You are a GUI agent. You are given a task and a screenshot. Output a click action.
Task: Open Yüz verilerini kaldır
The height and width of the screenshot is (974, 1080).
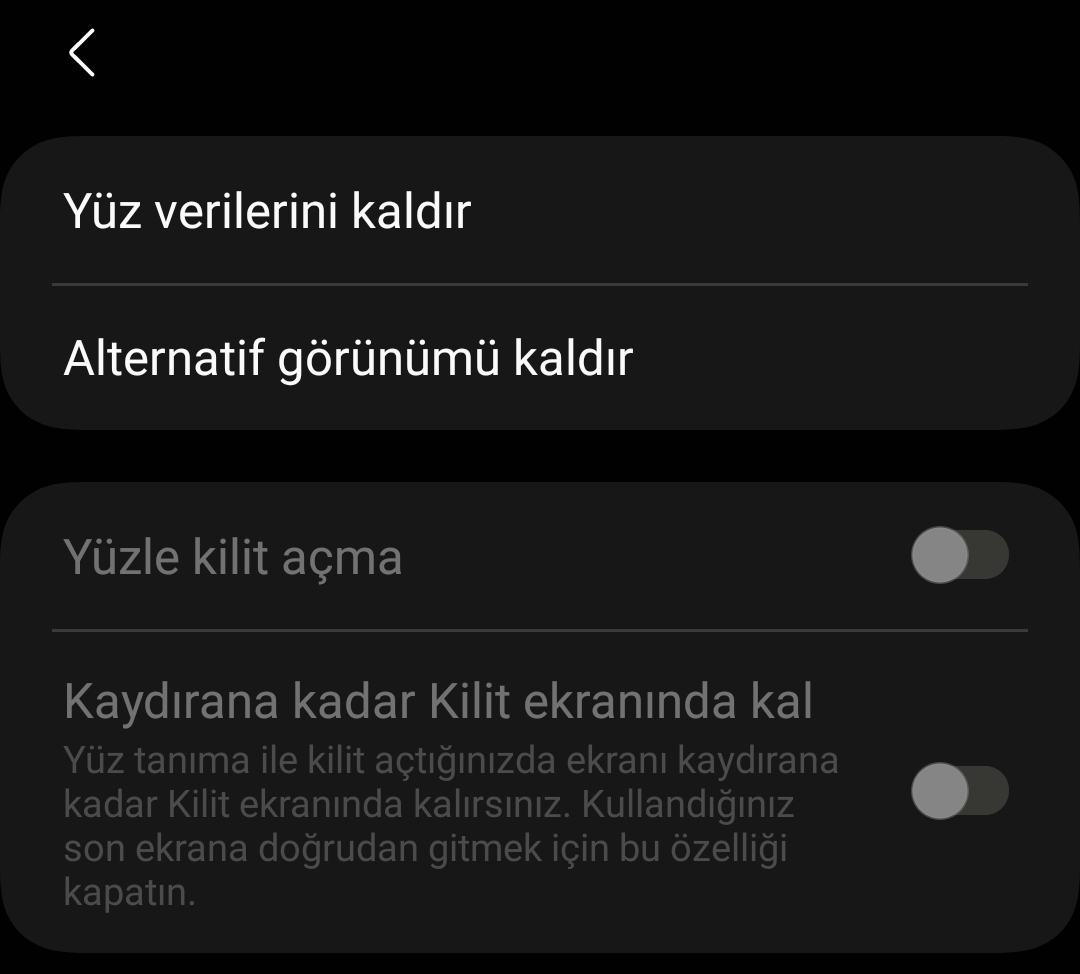click(x=266, y=212)
